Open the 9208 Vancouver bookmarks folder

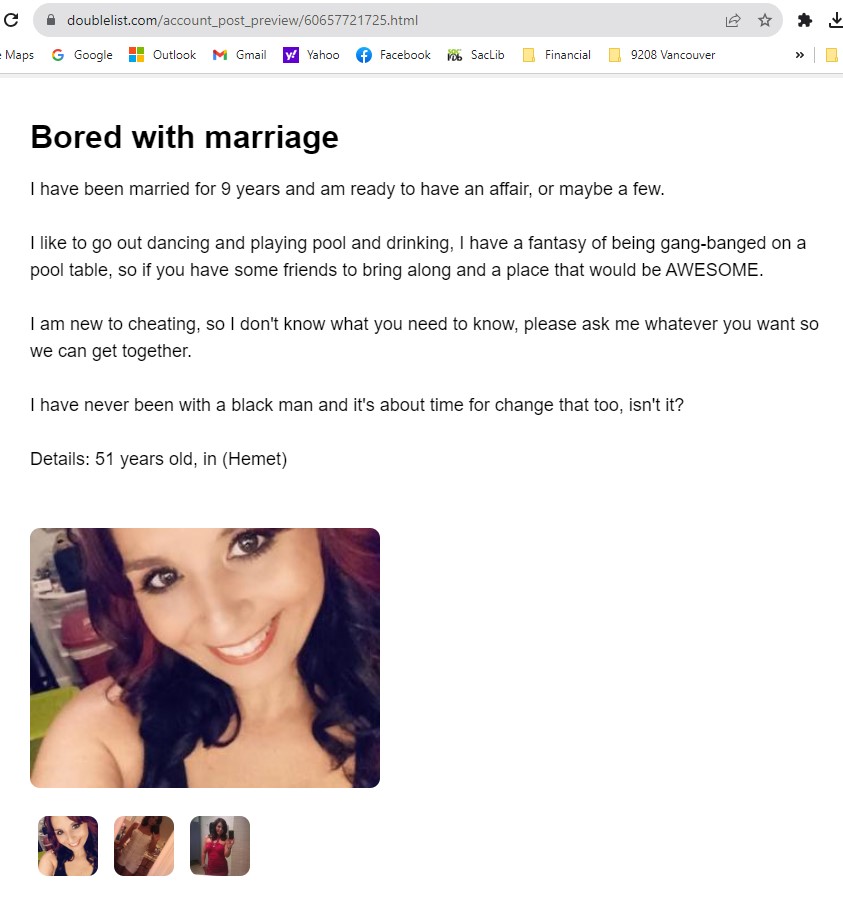point(662,55)
